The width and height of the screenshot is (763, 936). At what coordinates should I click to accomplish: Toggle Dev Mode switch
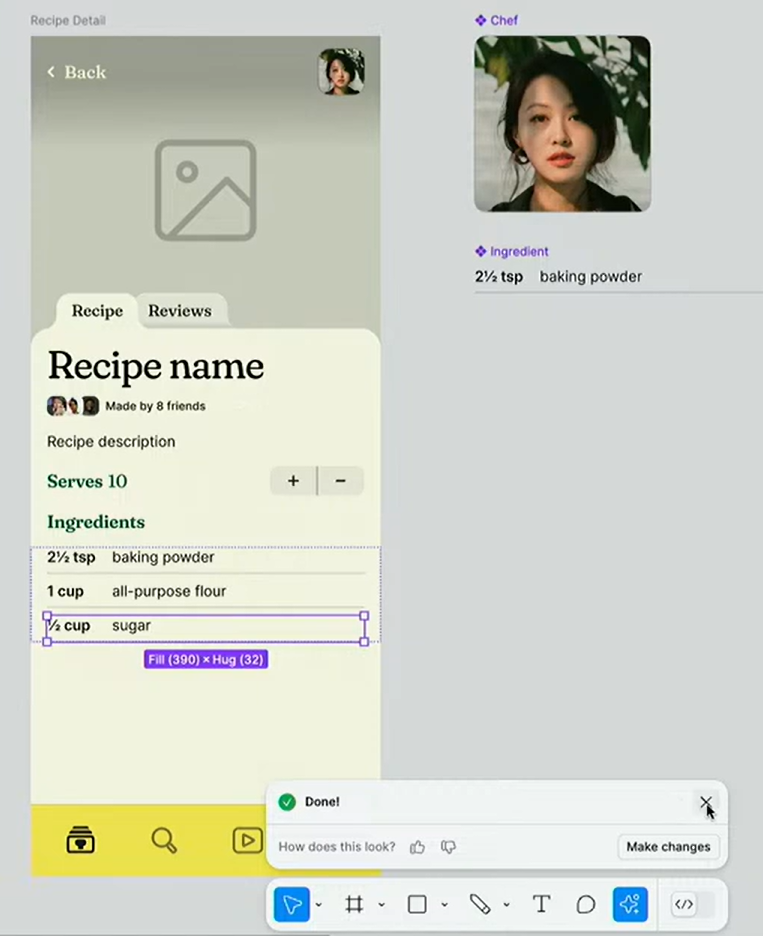coord(692,905)
